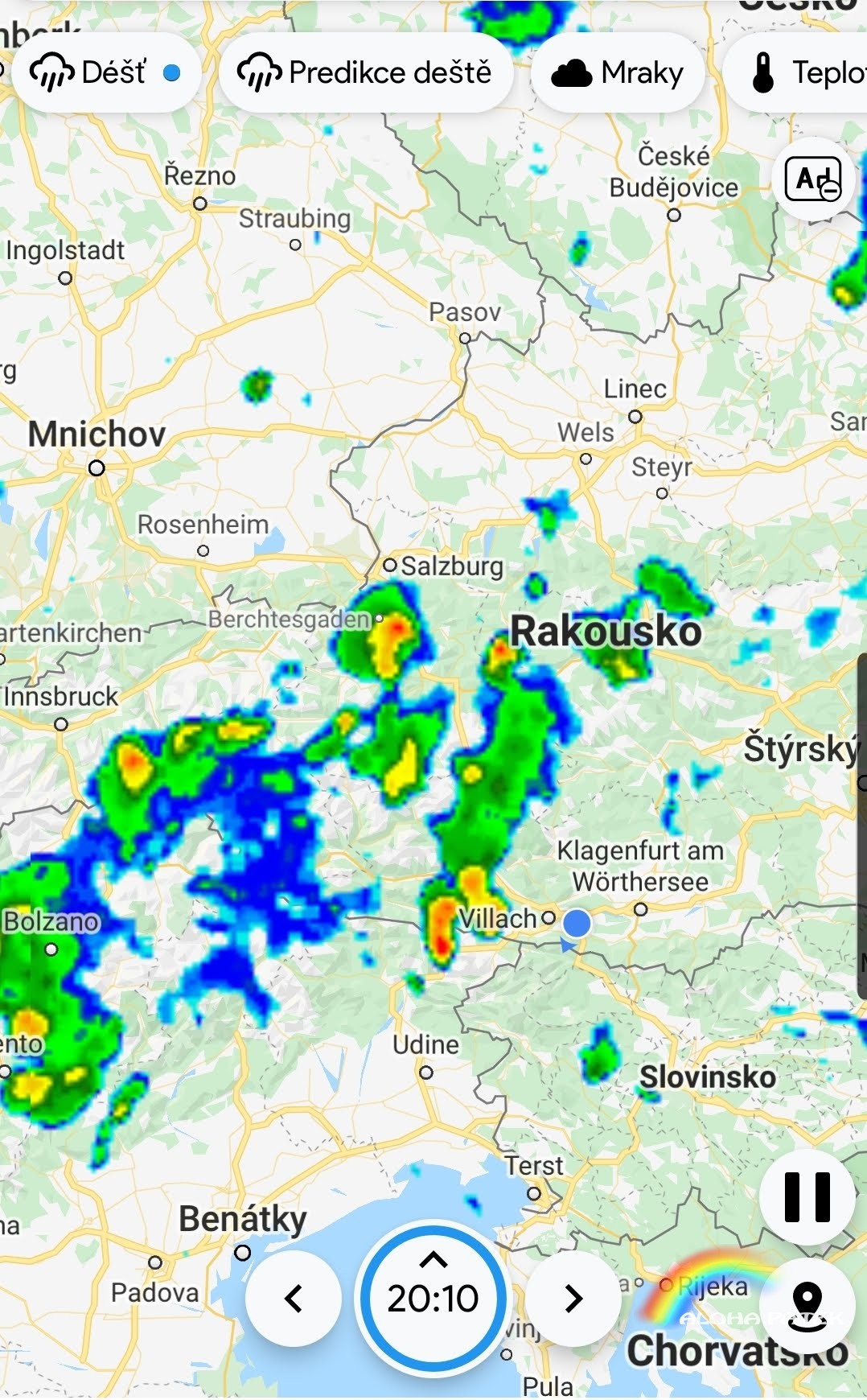Switch to Predikce deště layer
The height and width of the screenshot is (1400, 867).
365,73
